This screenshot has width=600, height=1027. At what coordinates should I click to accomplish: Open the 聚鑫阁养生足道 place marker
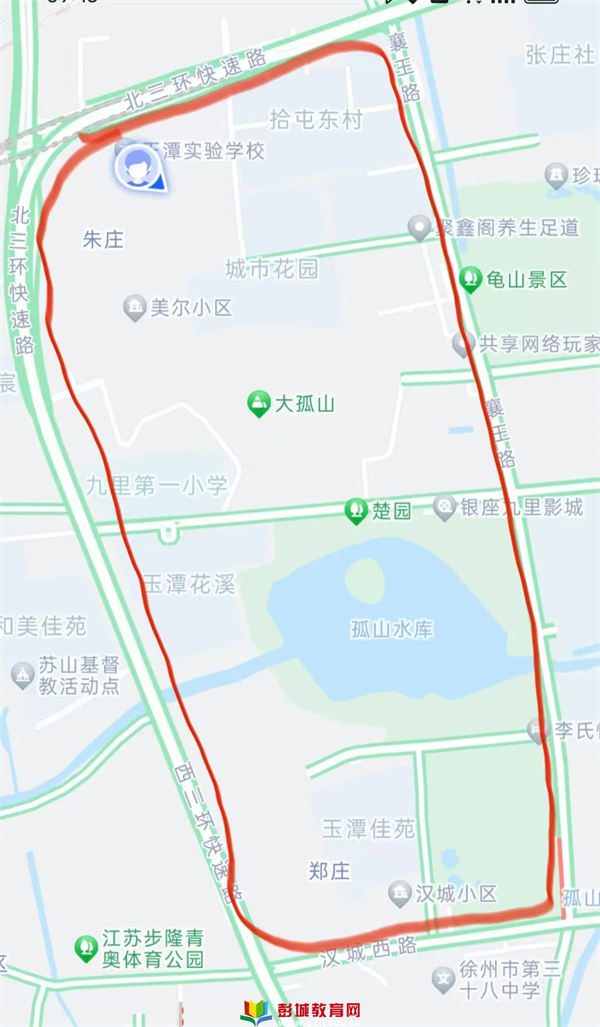click(x=419, y=227)
